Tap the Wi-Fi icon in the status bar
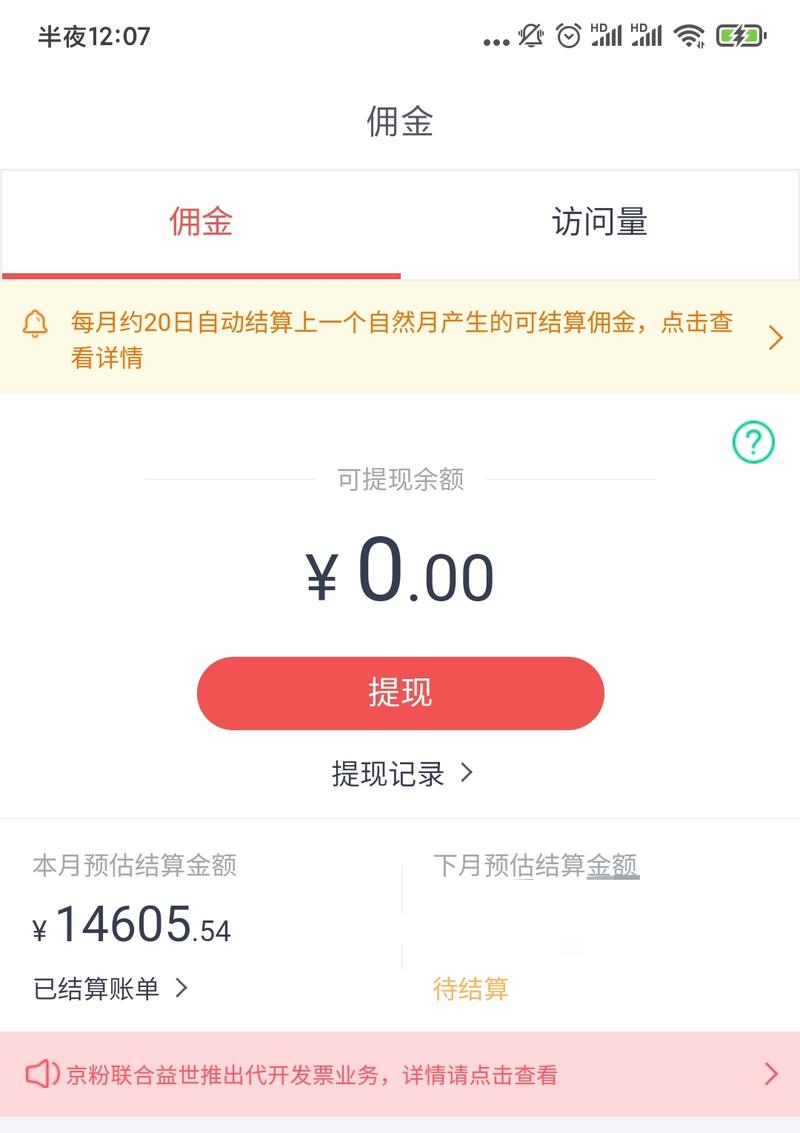 pyautogui.click(x=688, y=35)
